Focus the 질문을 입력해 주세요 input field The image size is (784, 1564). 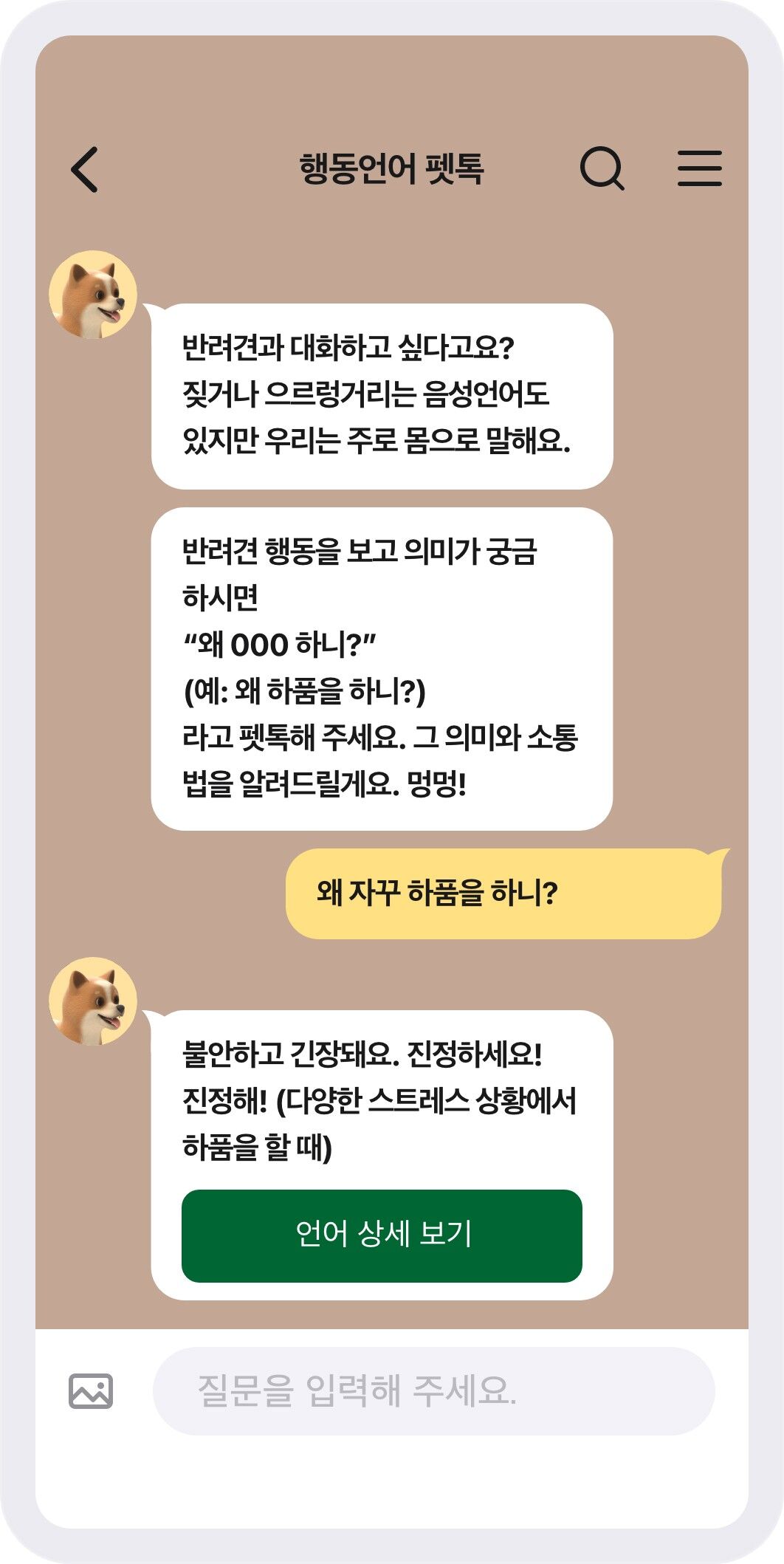point(433,1391)
